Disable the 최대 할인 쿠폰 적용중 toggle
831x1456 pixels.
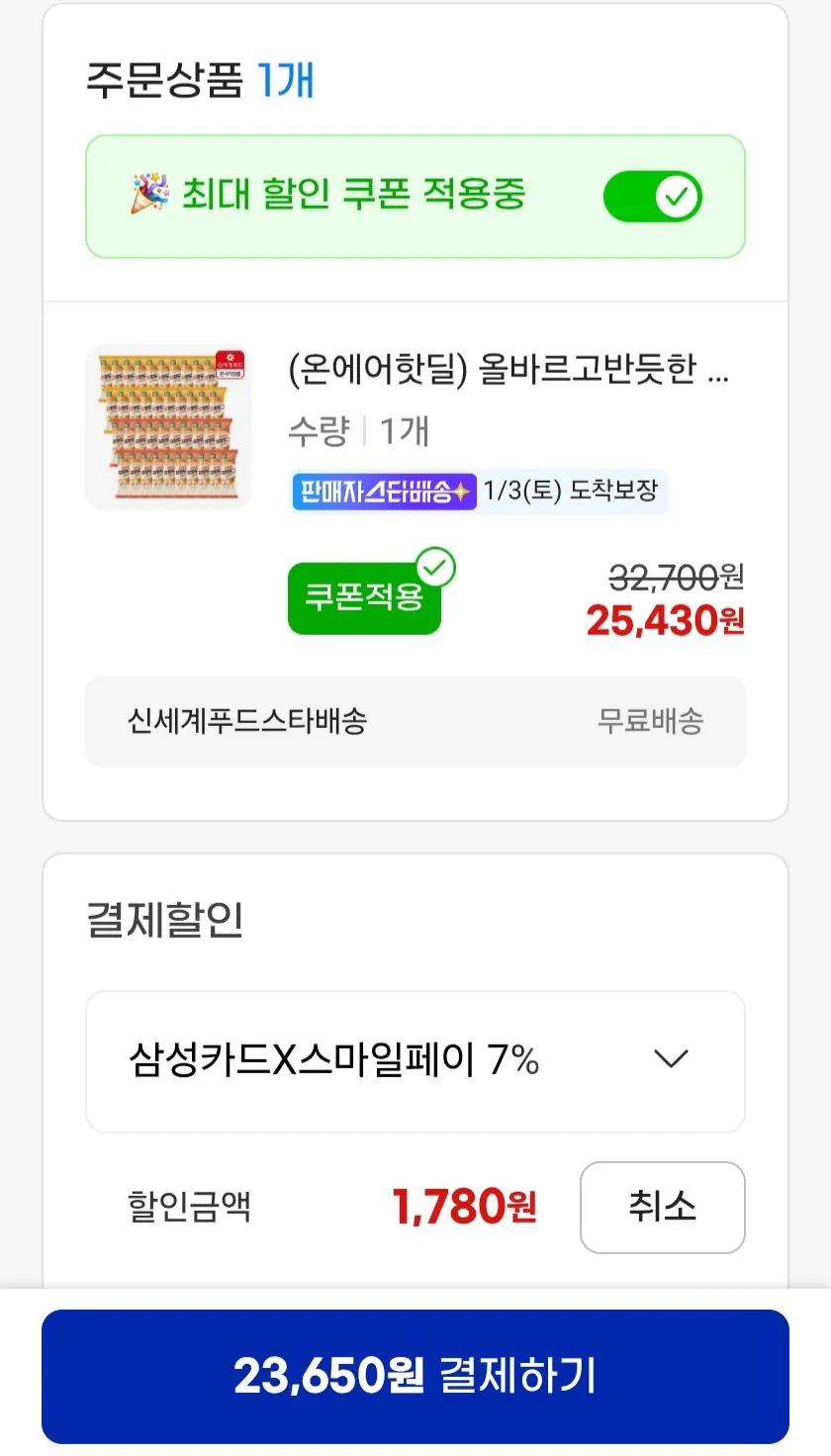click(x=653, y=196)
